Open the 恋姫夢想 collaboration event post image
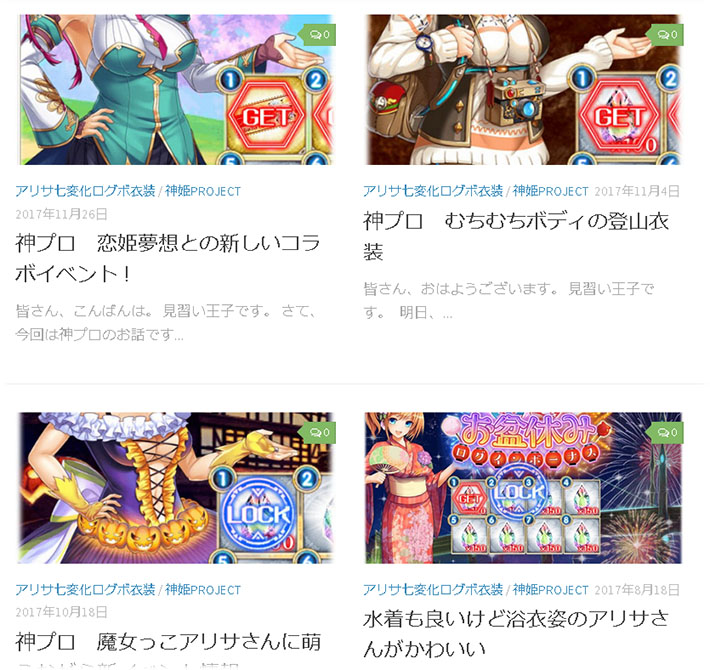The width and height of the screenshot is (710, 670). tap(175, 90)
